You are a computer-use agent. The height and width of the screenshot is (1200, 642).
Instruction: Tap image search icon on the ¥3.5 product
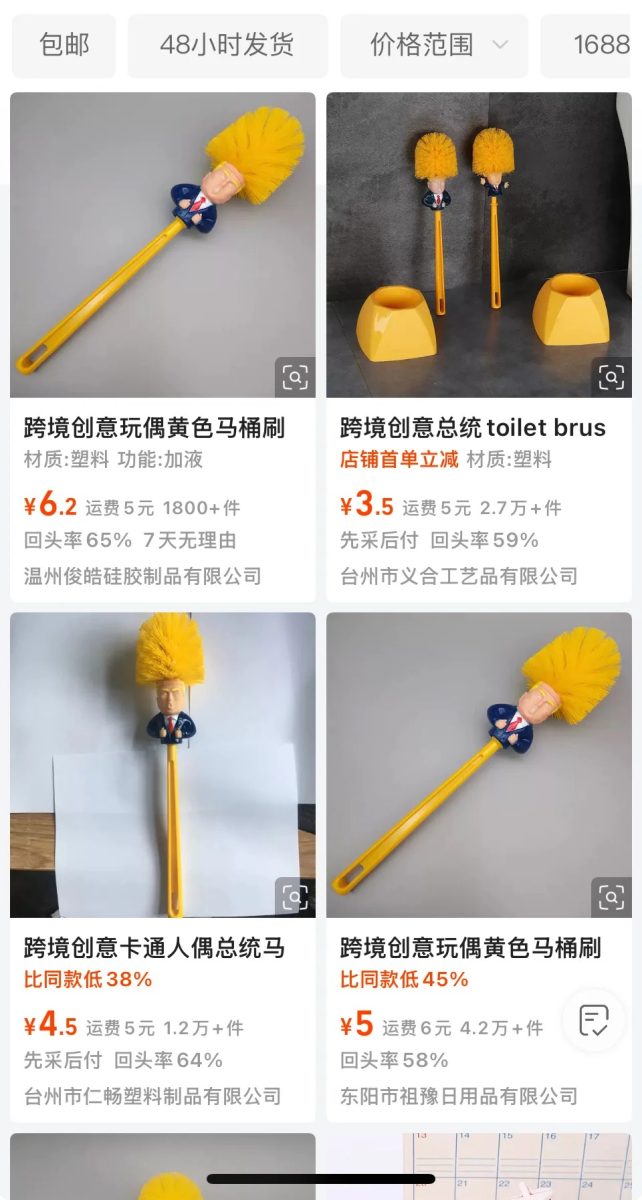[x=611, y=377]
